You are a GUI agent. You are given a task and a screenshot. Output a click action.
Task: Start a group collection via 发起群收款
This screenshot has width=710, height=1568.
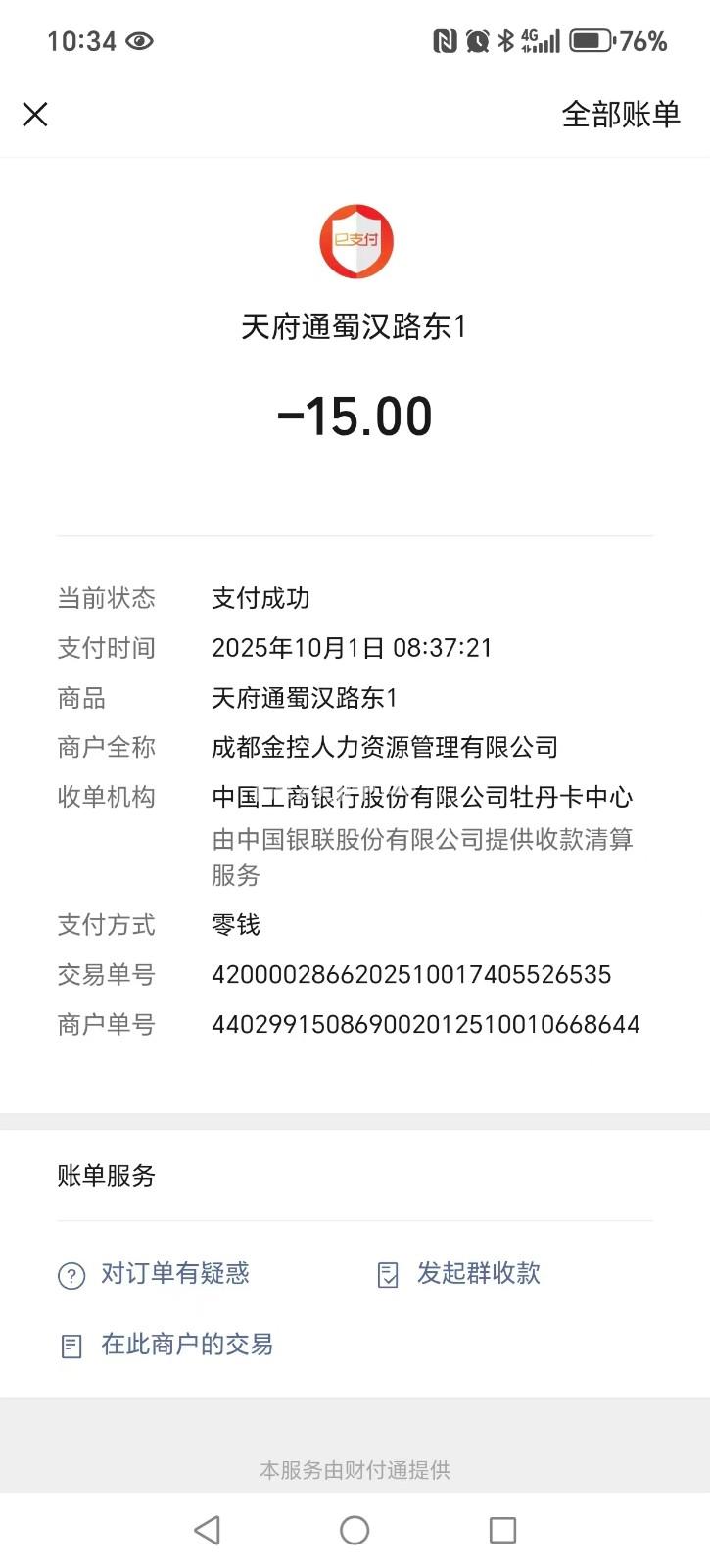[x=459, y=1273]
